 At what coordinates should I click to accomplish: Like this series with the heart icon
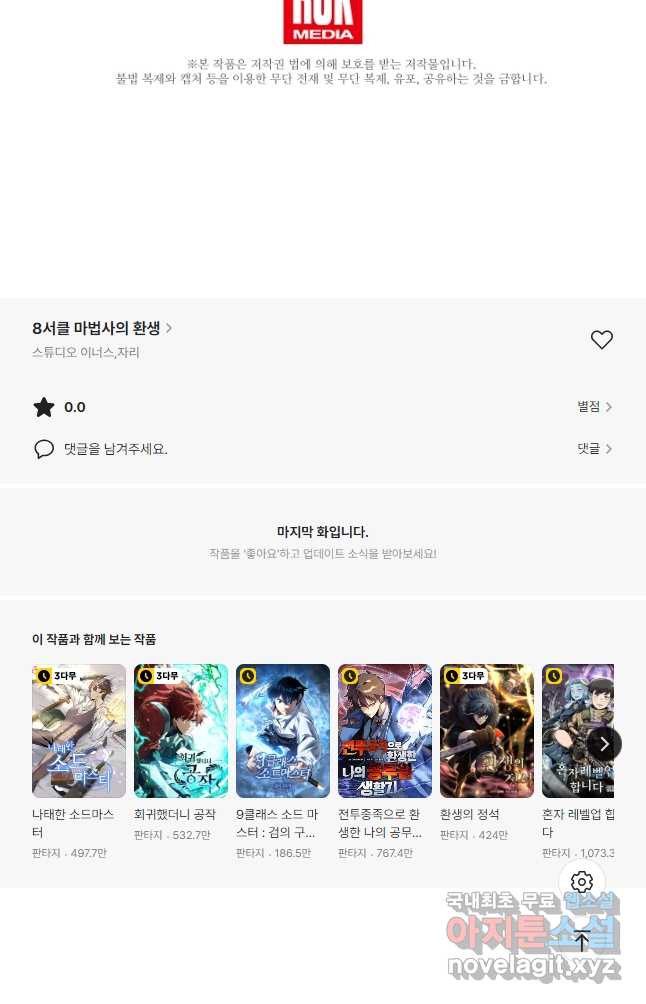(601, 340)
